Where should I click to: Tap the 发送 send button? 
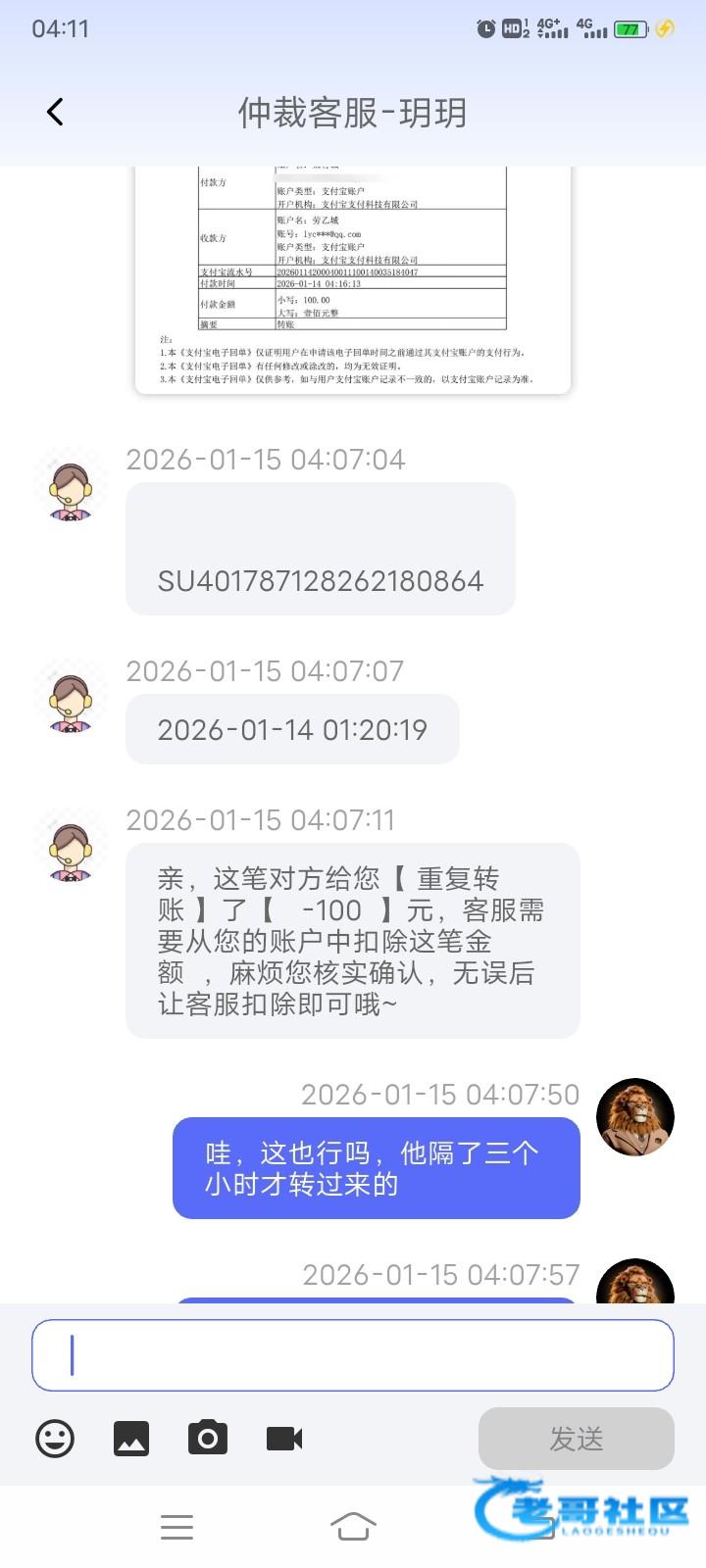click(x=576, y=1439)
